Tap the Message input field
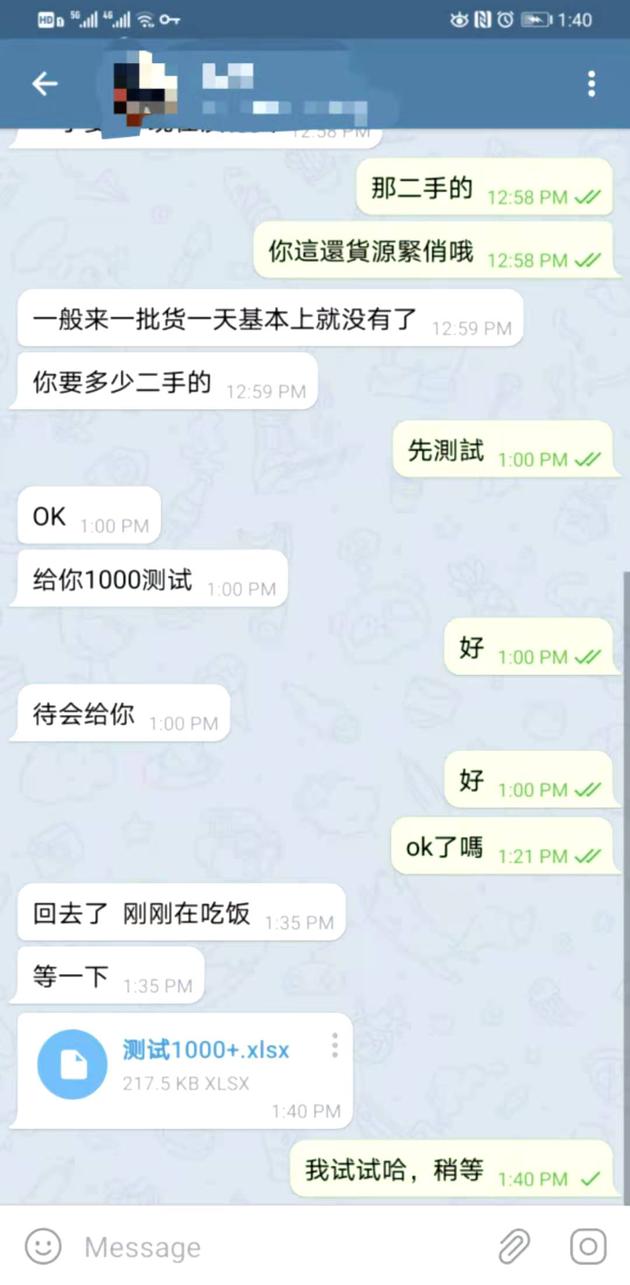630x1285 pixels. pos(280,1247)
